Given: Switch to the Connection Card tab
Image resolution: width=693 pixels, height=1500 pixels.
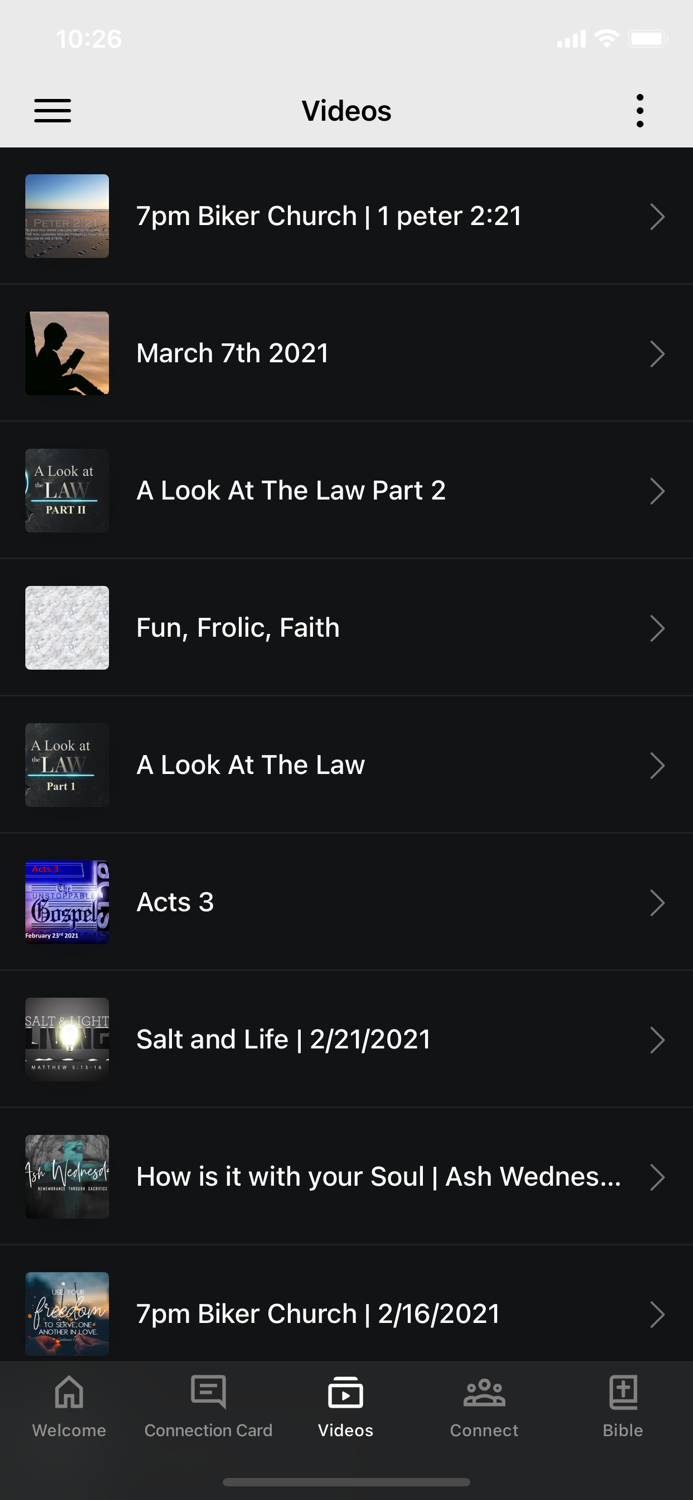Looking at the screenshot, I should tap(208, 1406).
